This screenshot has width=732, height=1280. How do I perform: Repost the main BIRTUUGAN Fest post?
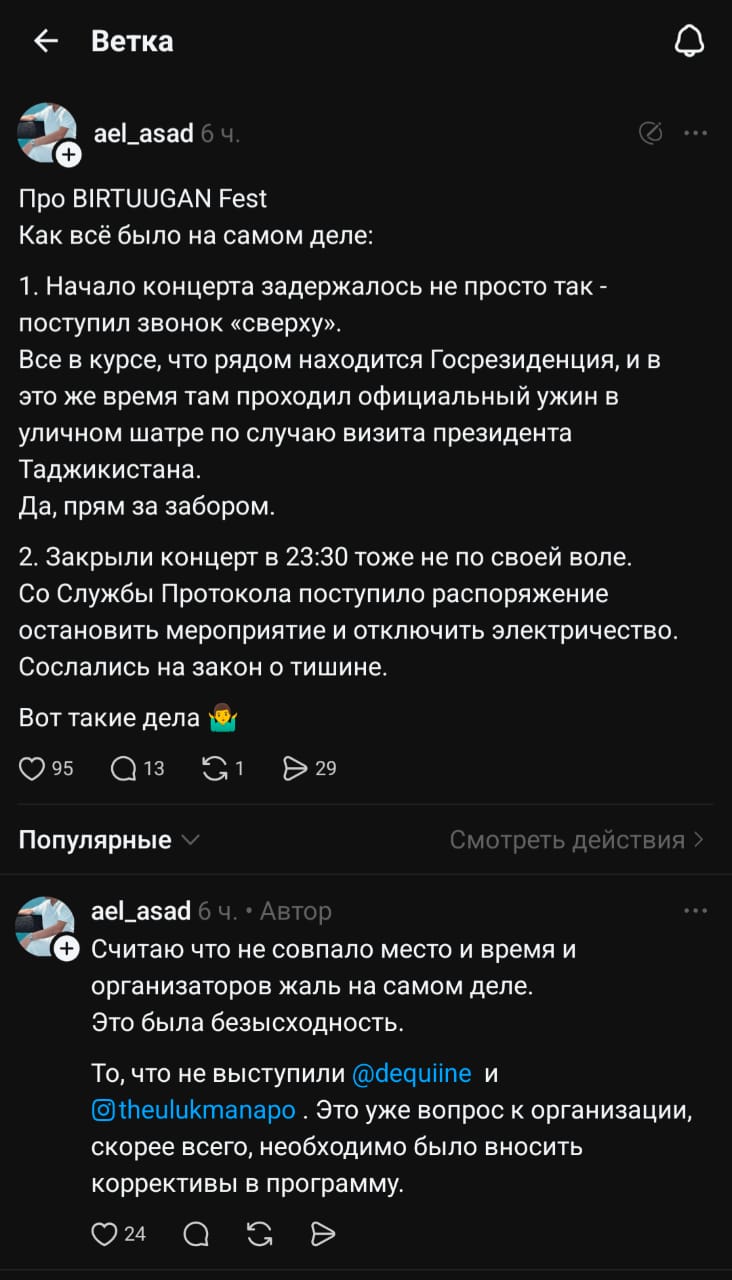click(213, 768)
